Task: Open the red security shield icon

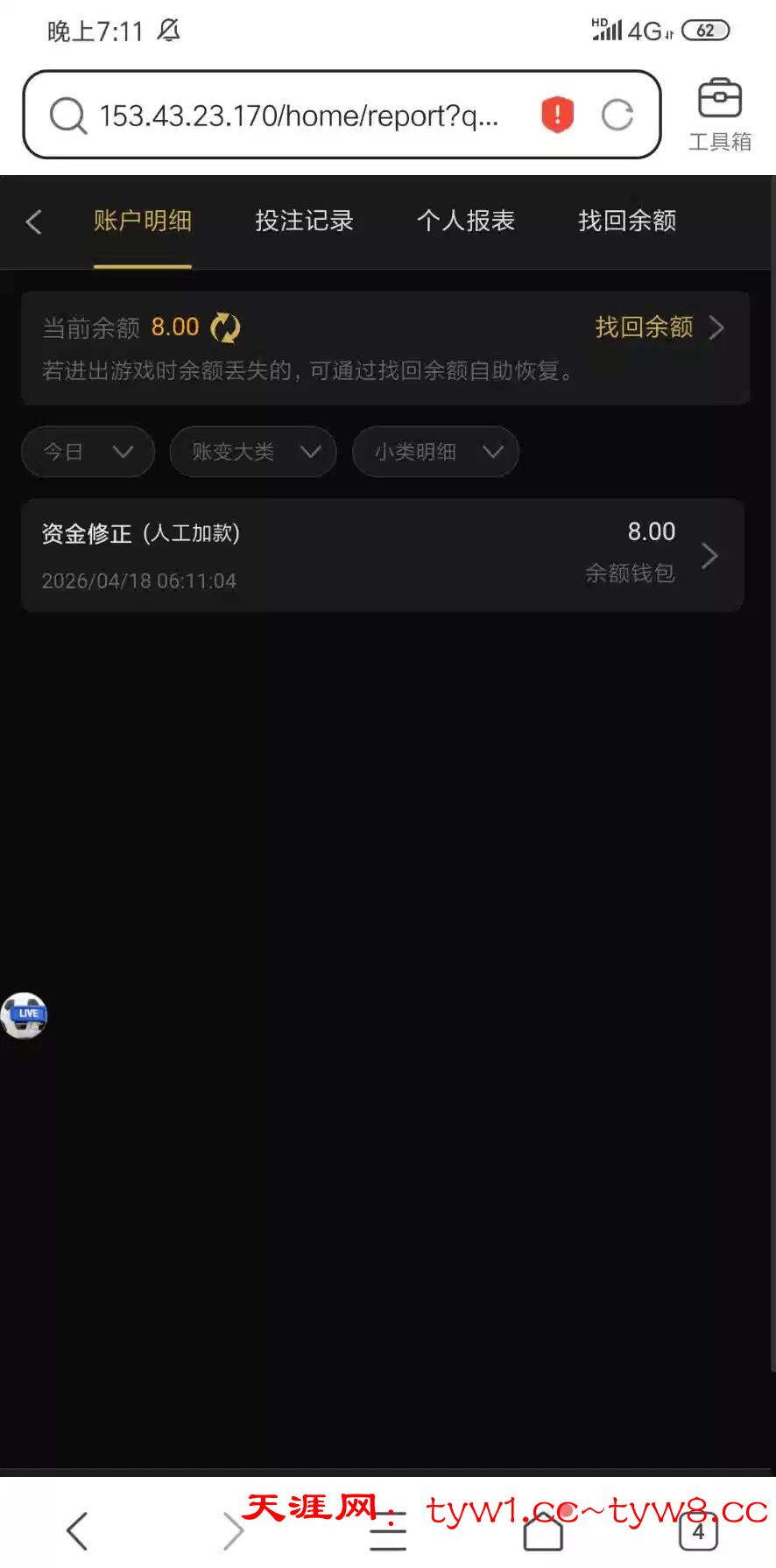Action: pos(557,115)
